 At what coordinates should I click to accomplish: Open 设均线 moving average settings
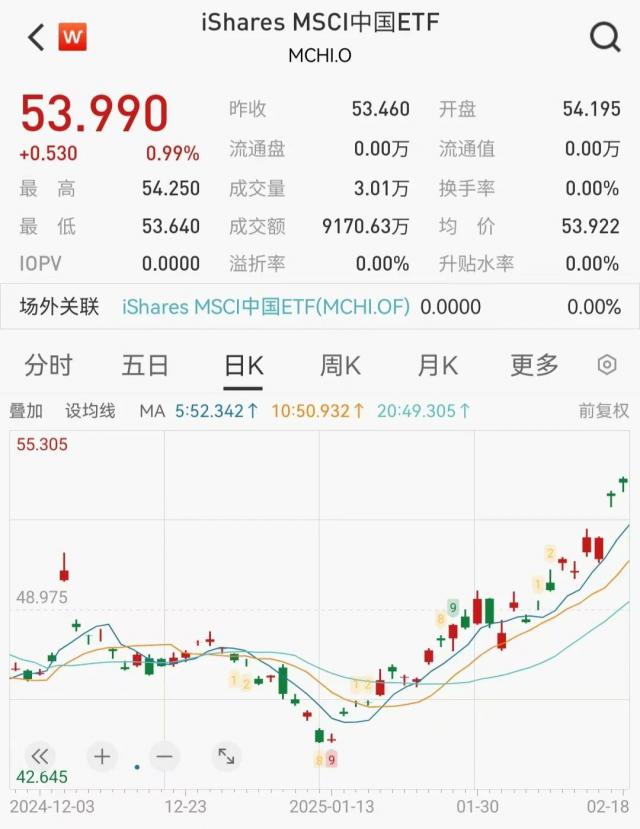90,410
